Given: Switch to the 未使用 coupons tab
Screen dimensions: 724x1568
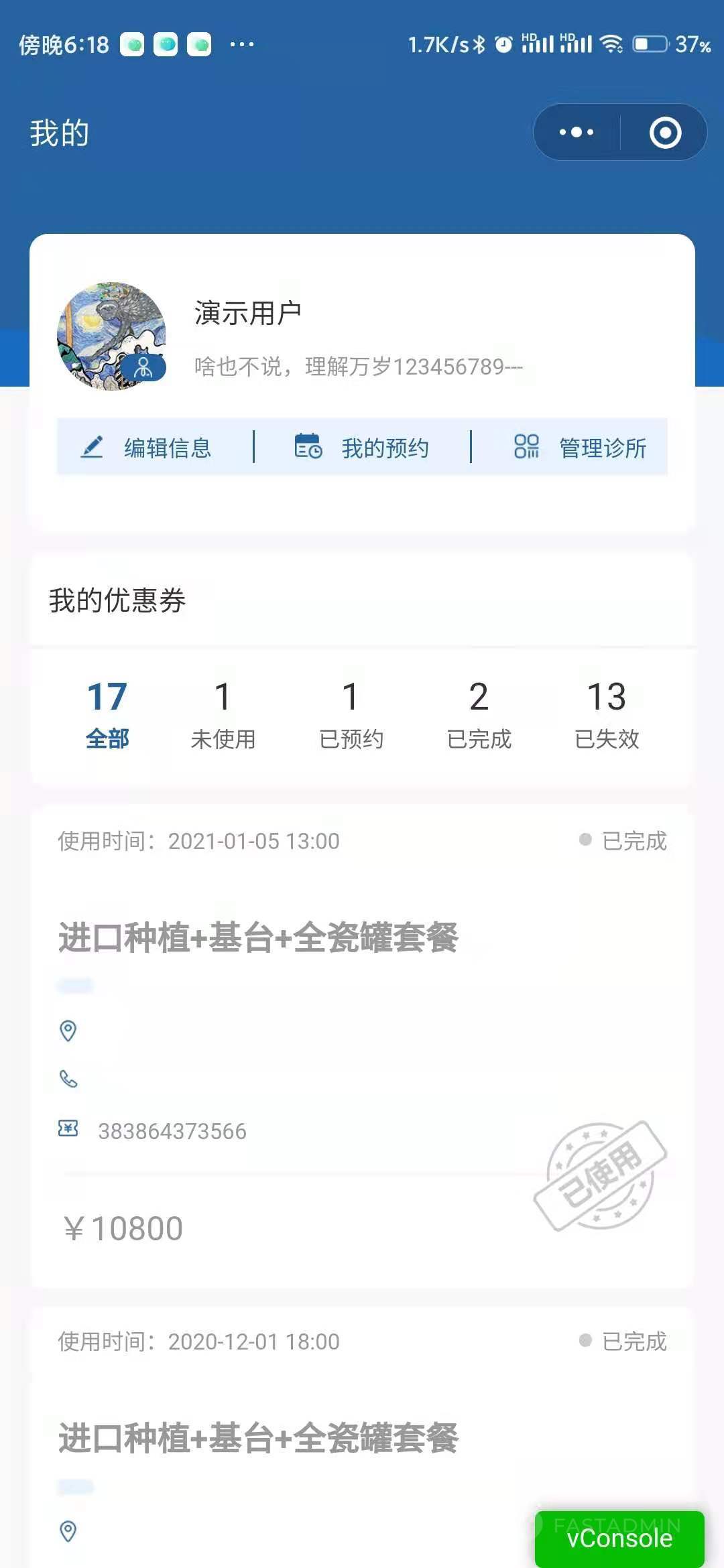Looking at the screenshot, I should point(223,714).
